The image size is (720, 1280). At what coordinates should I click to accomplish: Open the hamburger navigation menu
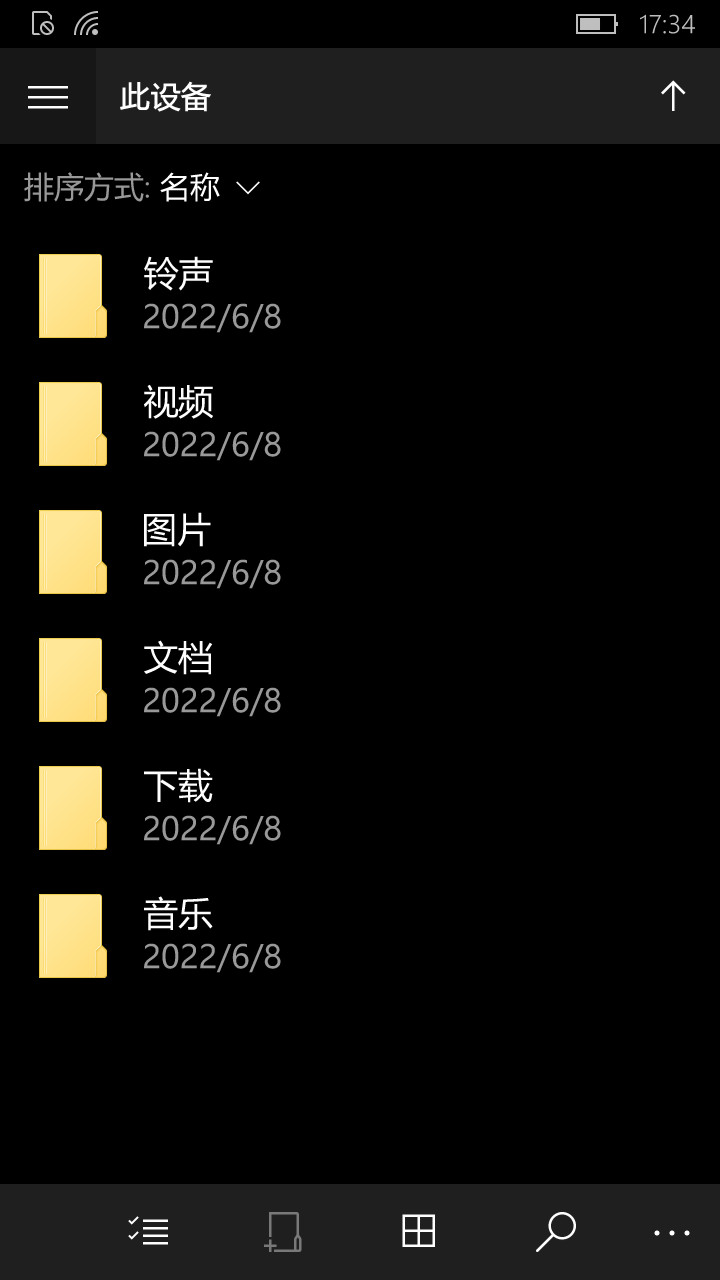[x=48, y=96]
